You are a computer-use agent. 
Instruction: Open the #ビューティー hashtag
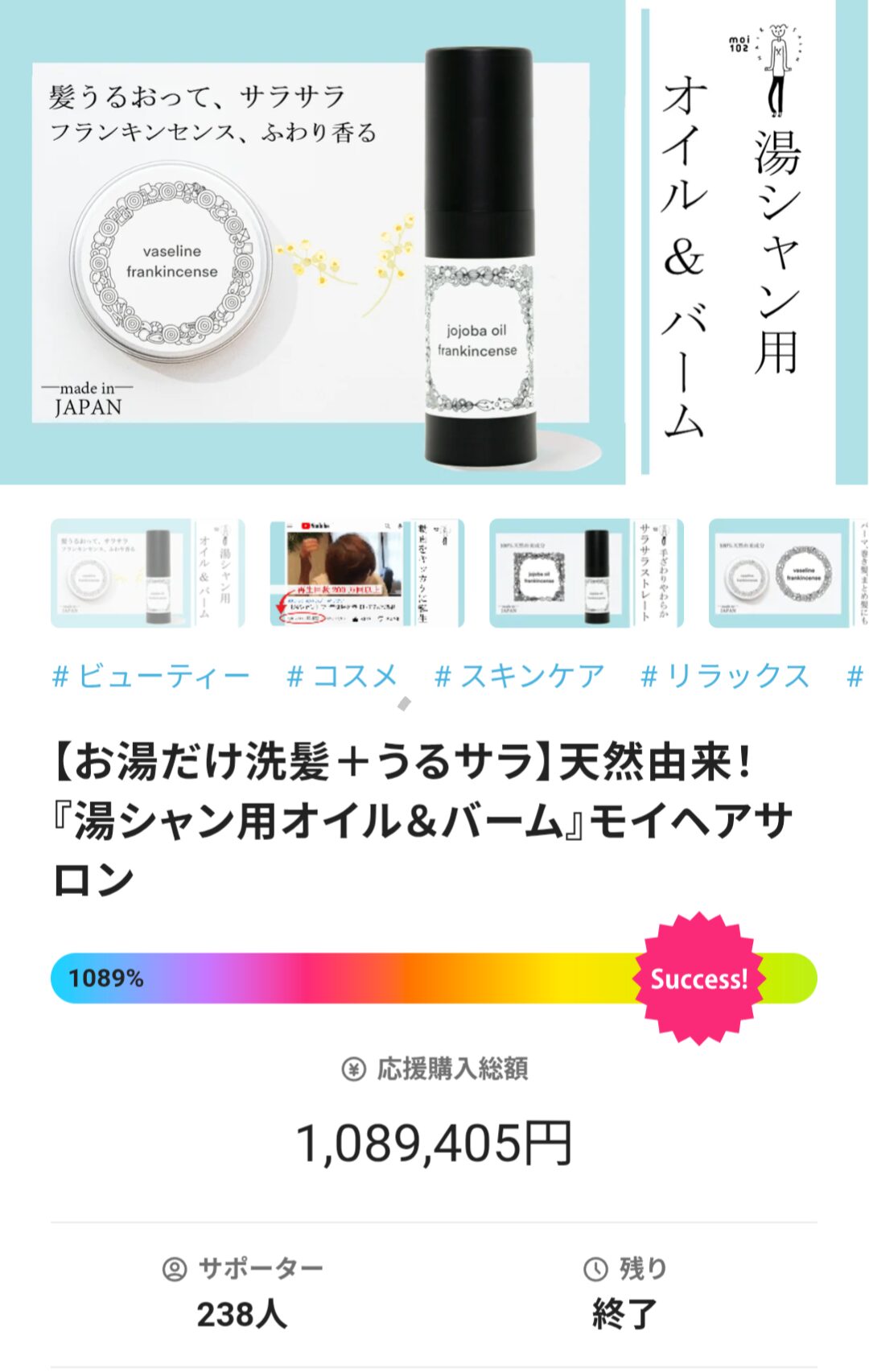tap(150, 677)
